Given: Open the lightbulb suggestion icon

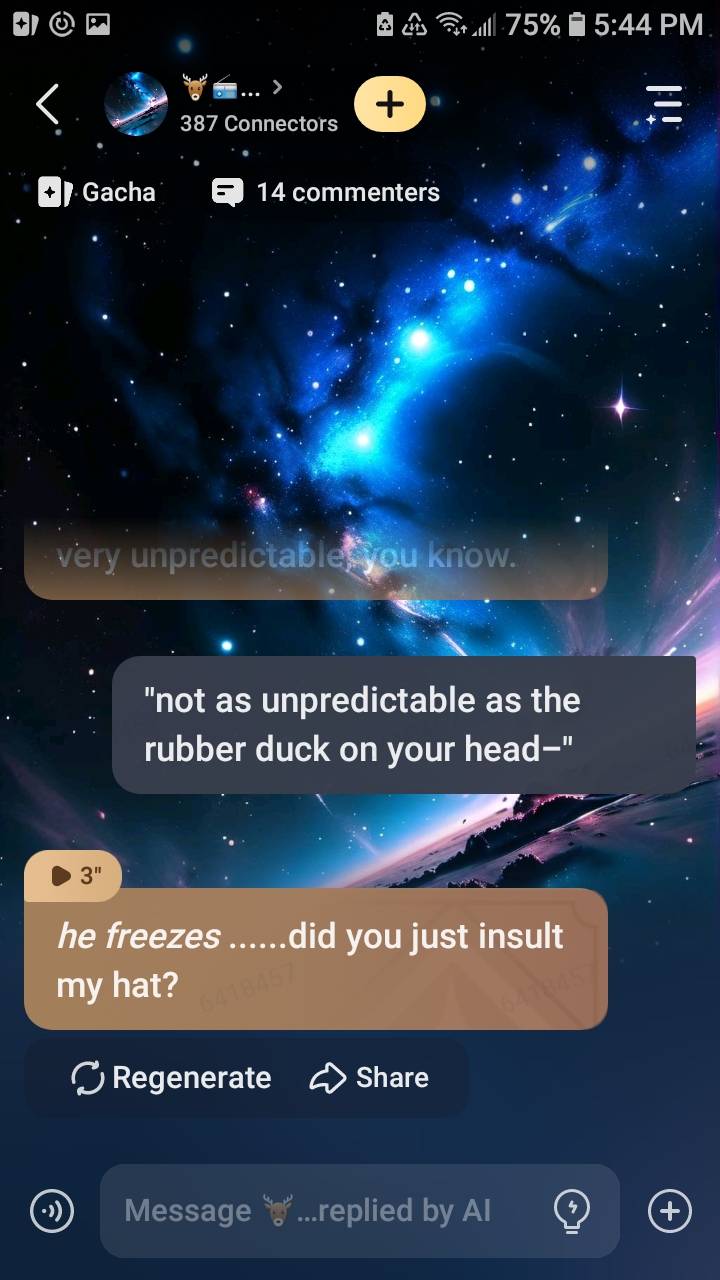Looking at the screenshot, I should click(571, 1211).
